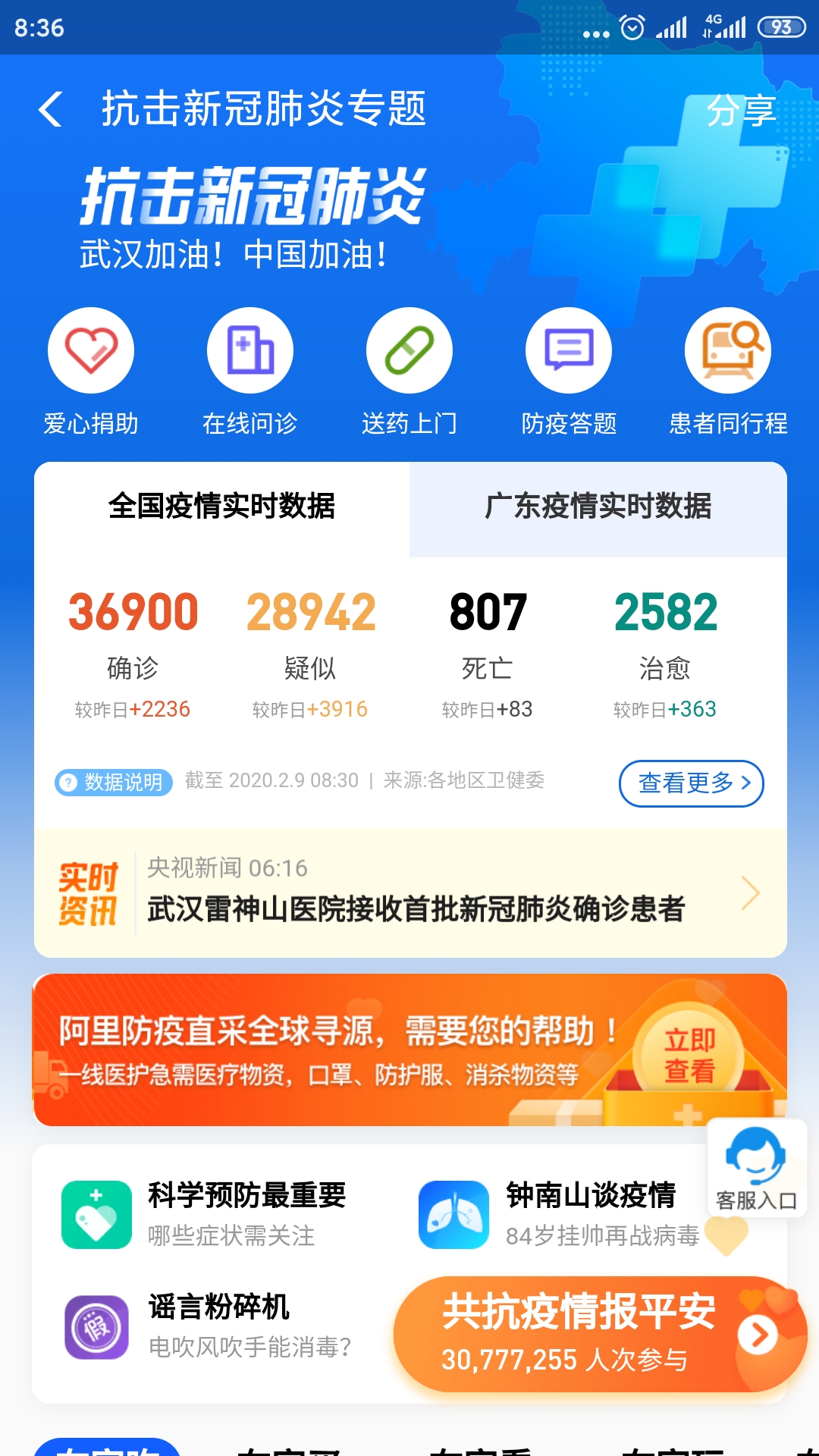The width and height of the screenshot is (819, 1456).
Task: Open 钟南山谈疫情 article
Action: click(559, 1214)
